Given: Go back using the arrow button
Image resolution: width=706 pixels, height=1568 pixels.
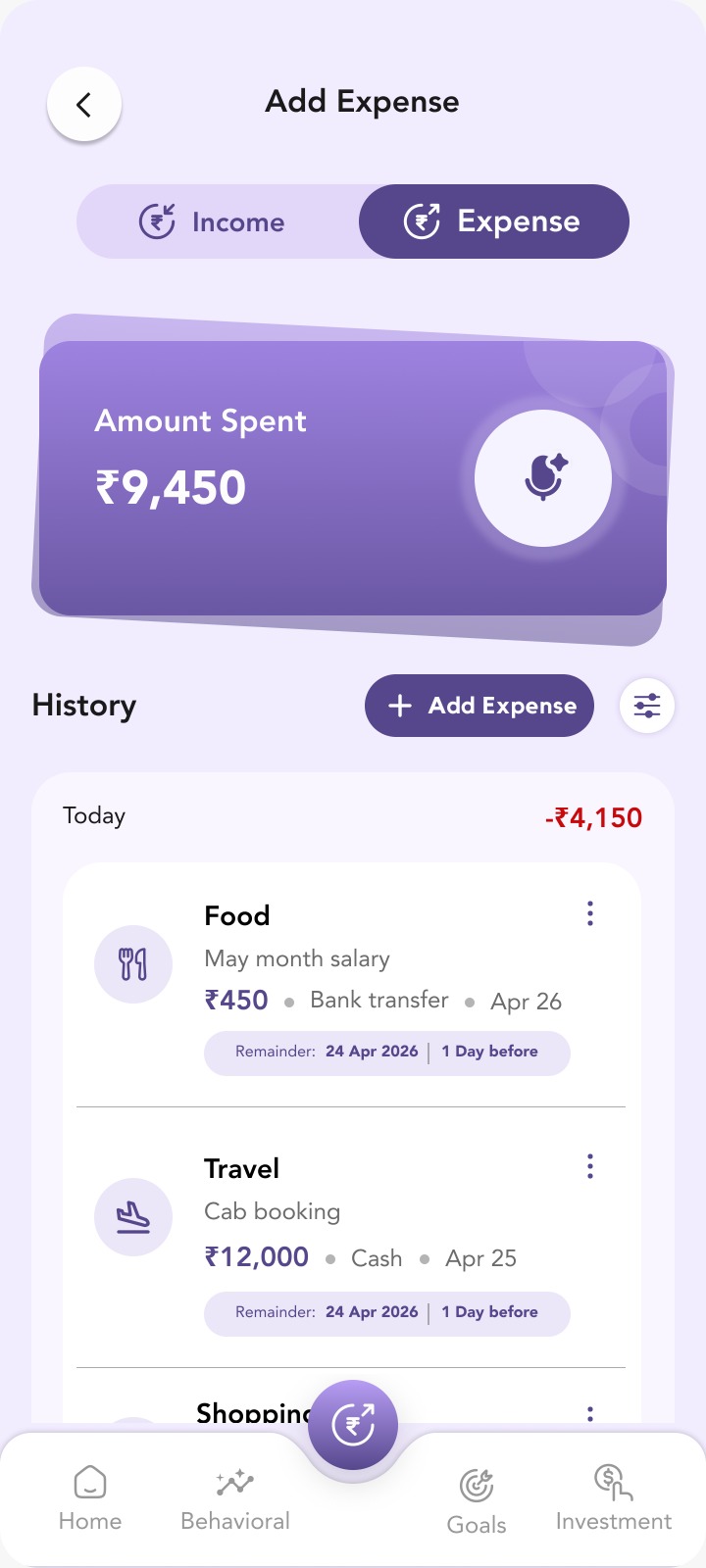Looking at the screenshot, I should 84,105.
